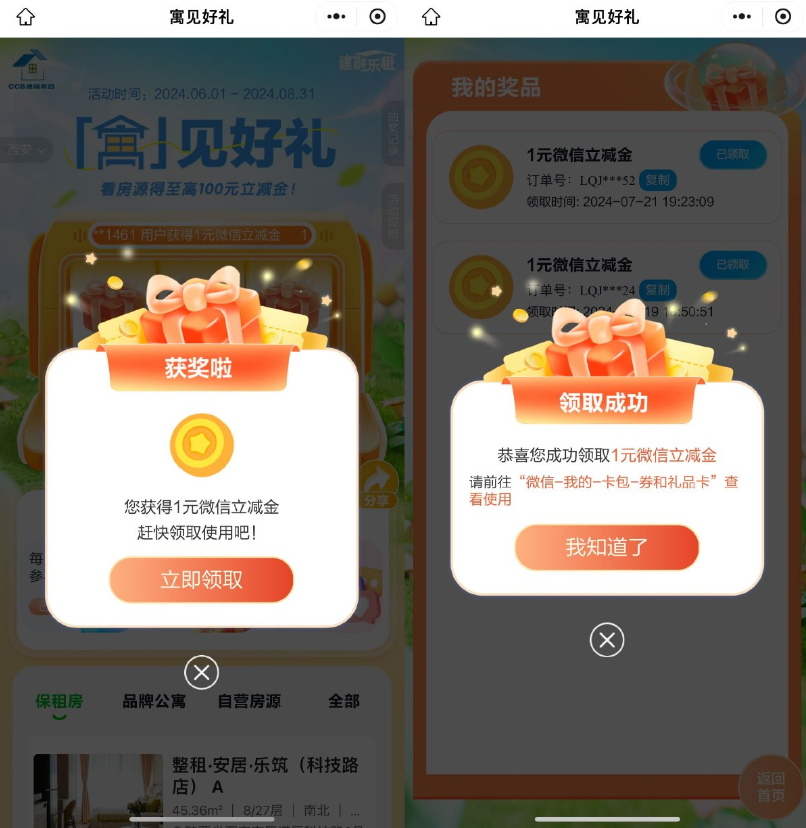
Task: Switch to the 自营房源 tab
Action: click(x=249, y=701)
